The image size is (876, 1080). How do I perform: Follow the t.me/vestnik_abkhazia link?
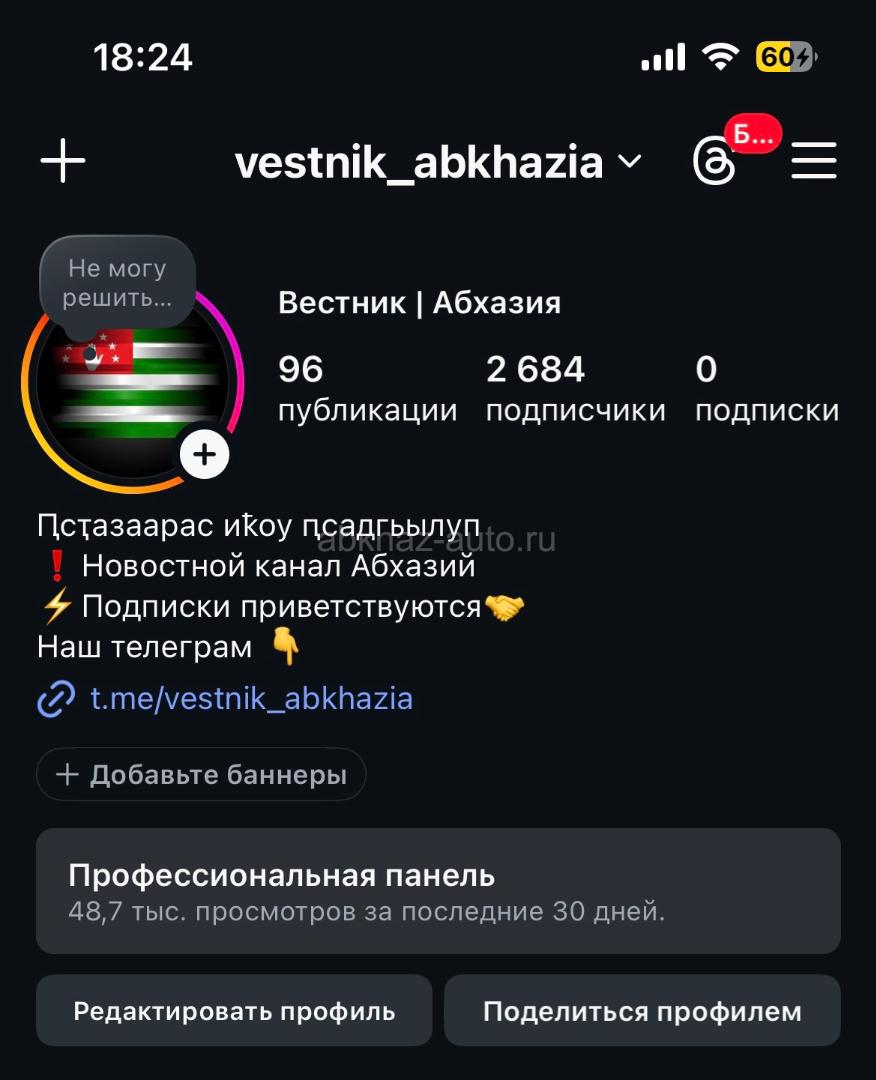pyautogui.click(x=251, y=698)
